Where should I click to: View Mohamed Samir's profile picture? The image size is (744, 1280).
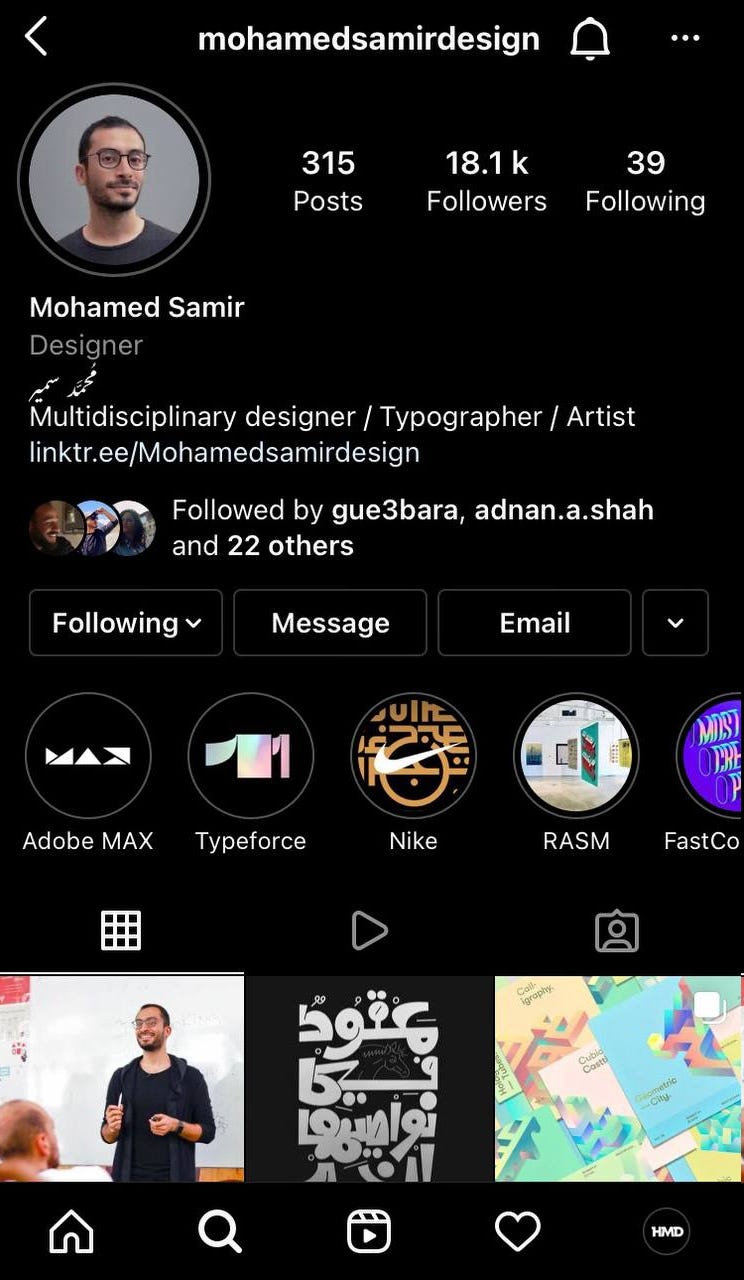(x=114, y=180)
